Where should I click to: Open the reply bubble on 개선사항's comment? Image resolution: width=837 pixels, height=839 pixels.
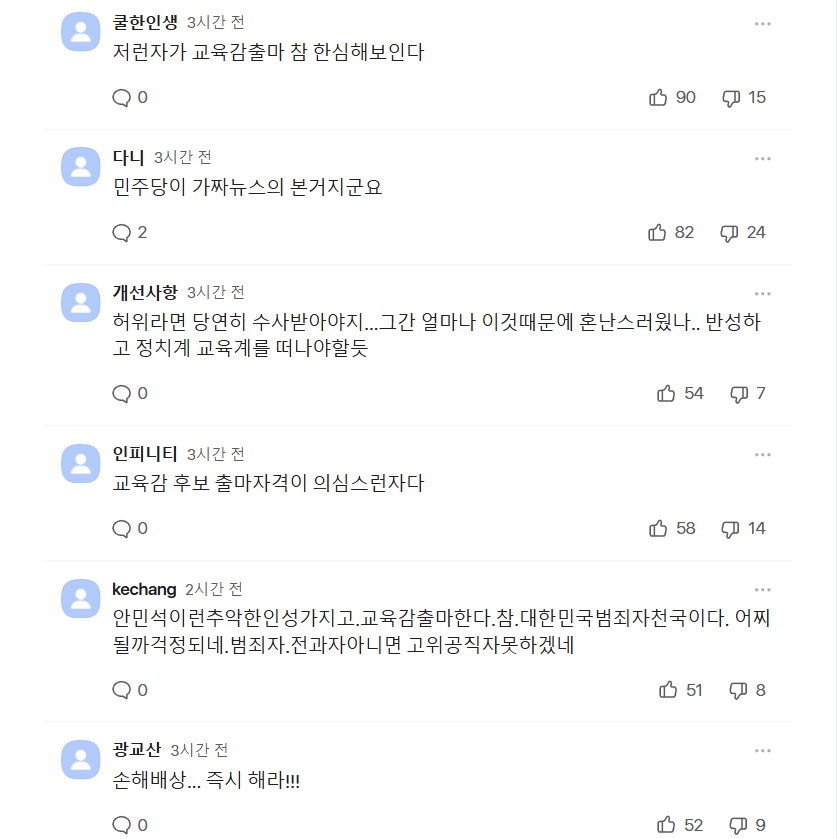click(x=121, y=393)
